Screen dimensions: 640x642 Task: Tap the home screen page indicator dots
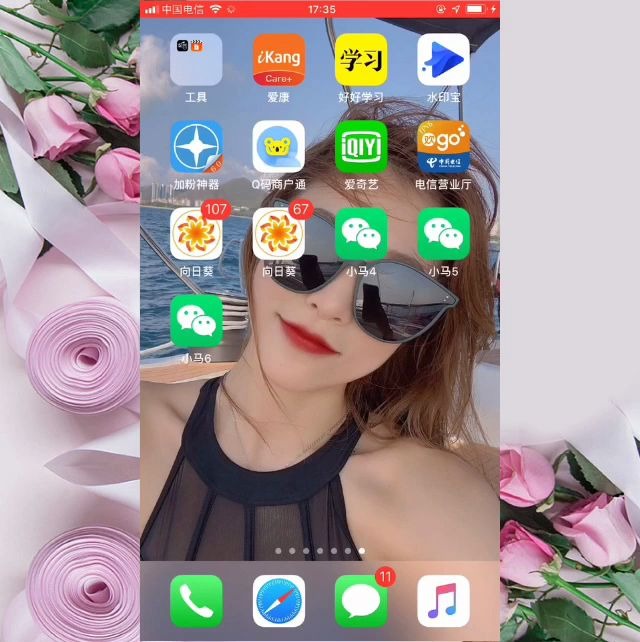320,551
